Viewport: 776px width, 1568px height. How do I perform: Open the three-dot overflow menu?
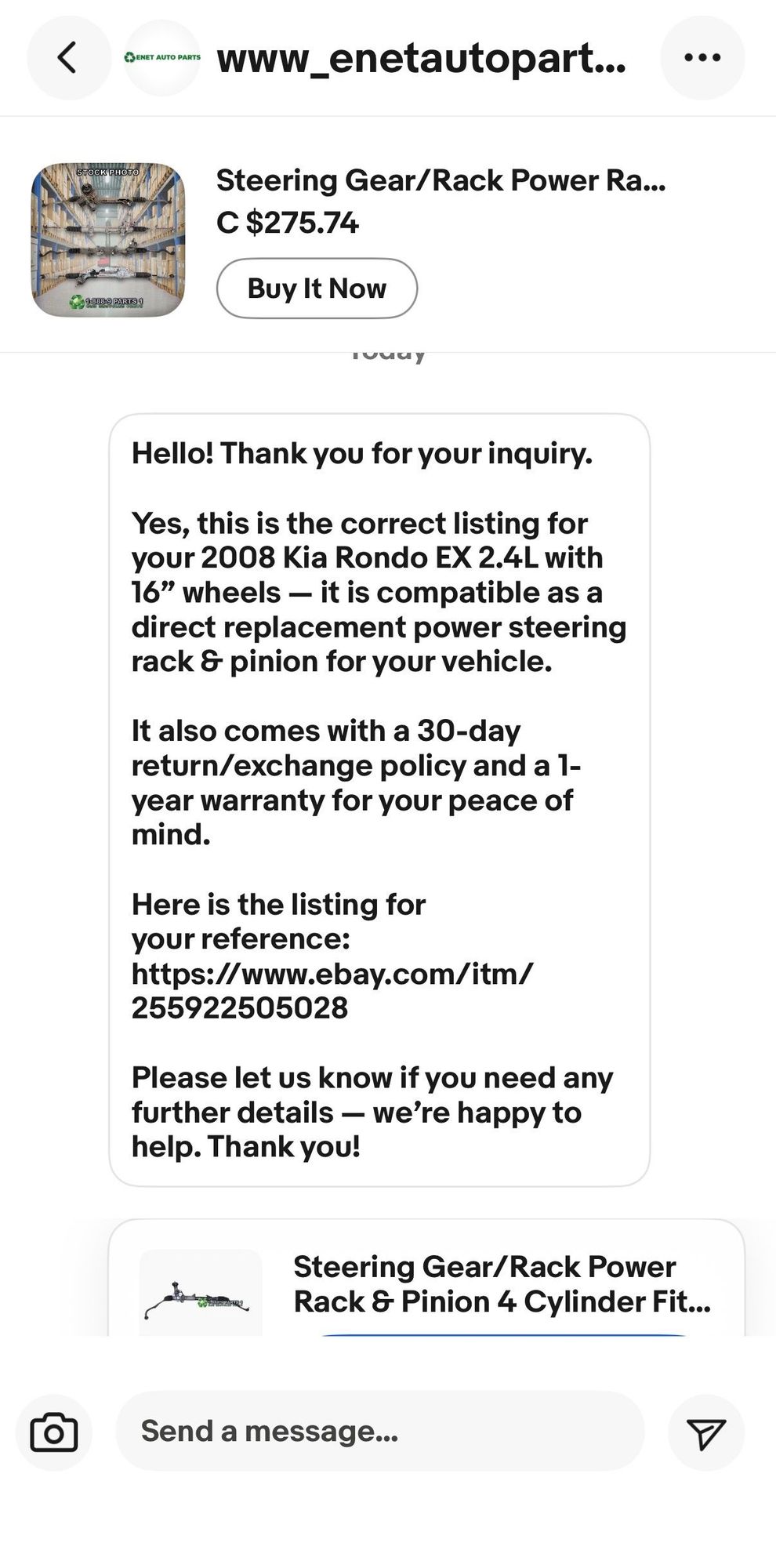[x=702, y=57]
